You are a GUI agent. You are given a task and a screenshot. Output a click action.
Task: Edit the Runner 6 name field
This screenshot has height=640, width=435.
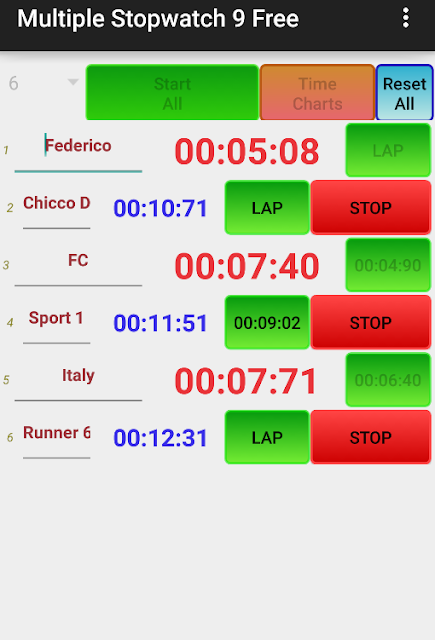[x=56, y=437]
